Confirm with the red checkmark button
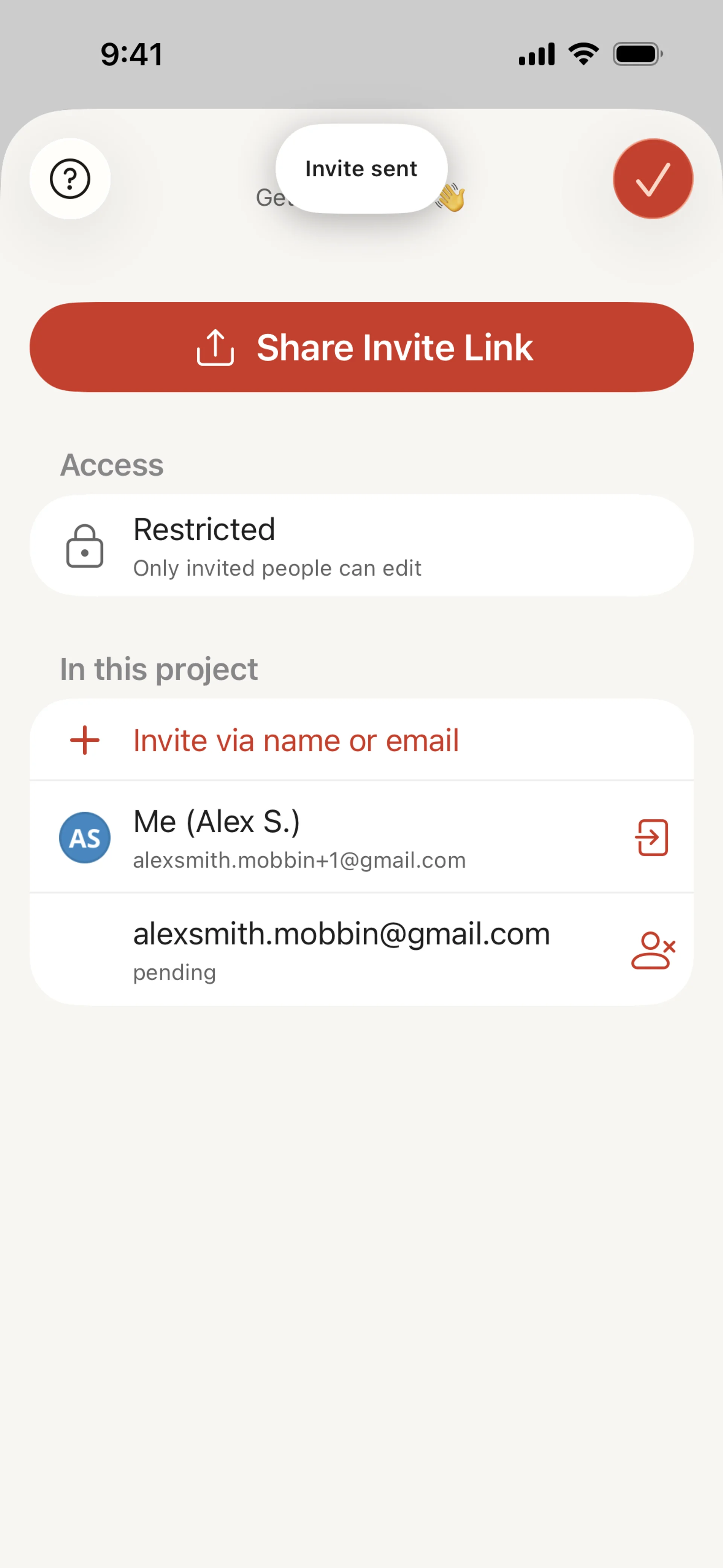Screen dimensions: 723x1568 (x=653, y=179)
